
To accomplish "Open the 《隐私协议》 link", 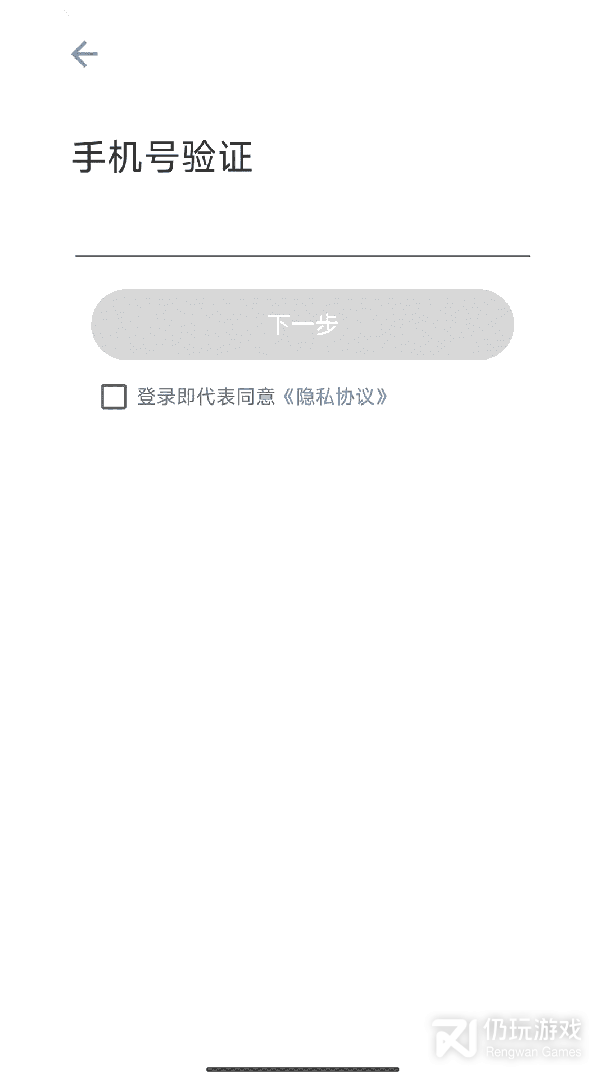I will pyautogui.click(x=335, y=397).
